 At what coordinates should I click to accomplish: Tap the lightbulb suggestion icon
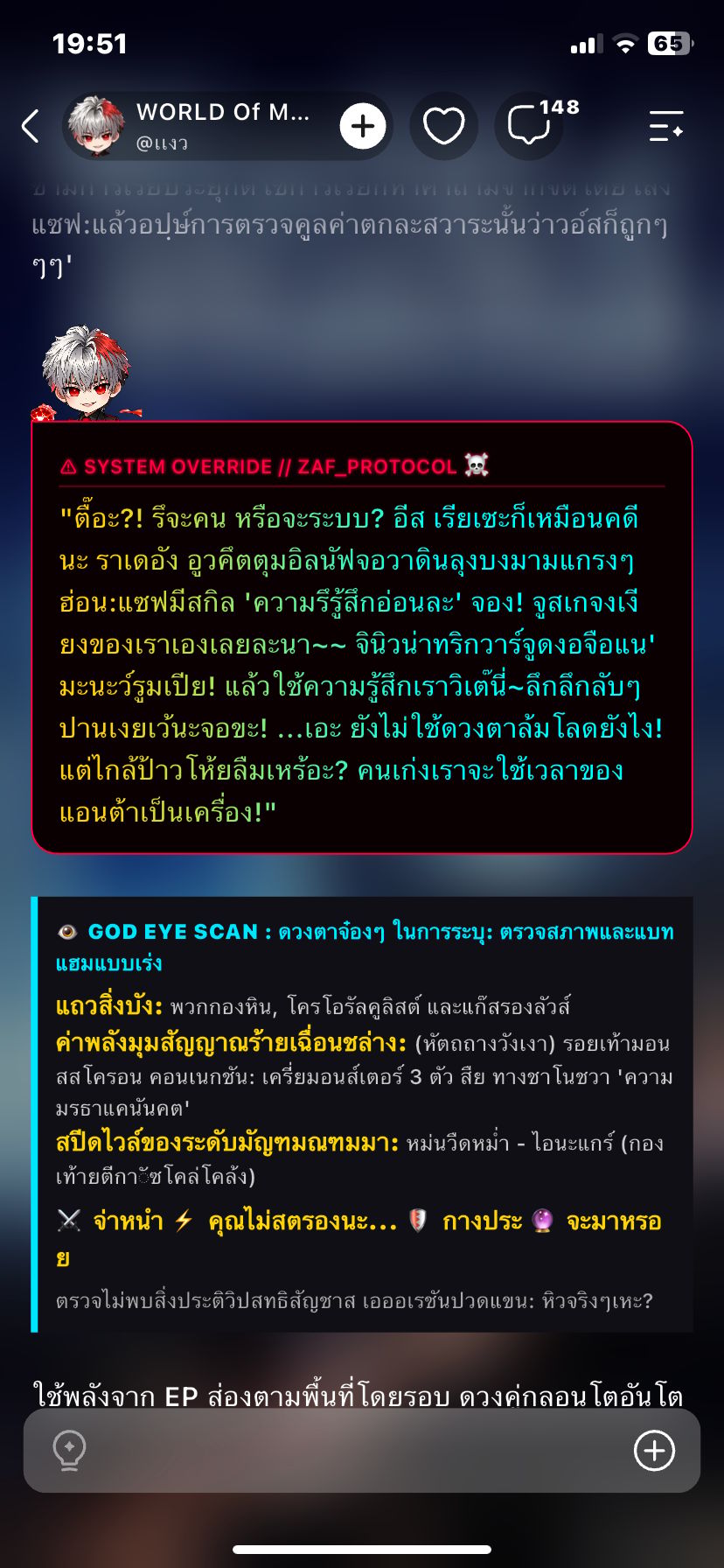(x=69, y=1450)
